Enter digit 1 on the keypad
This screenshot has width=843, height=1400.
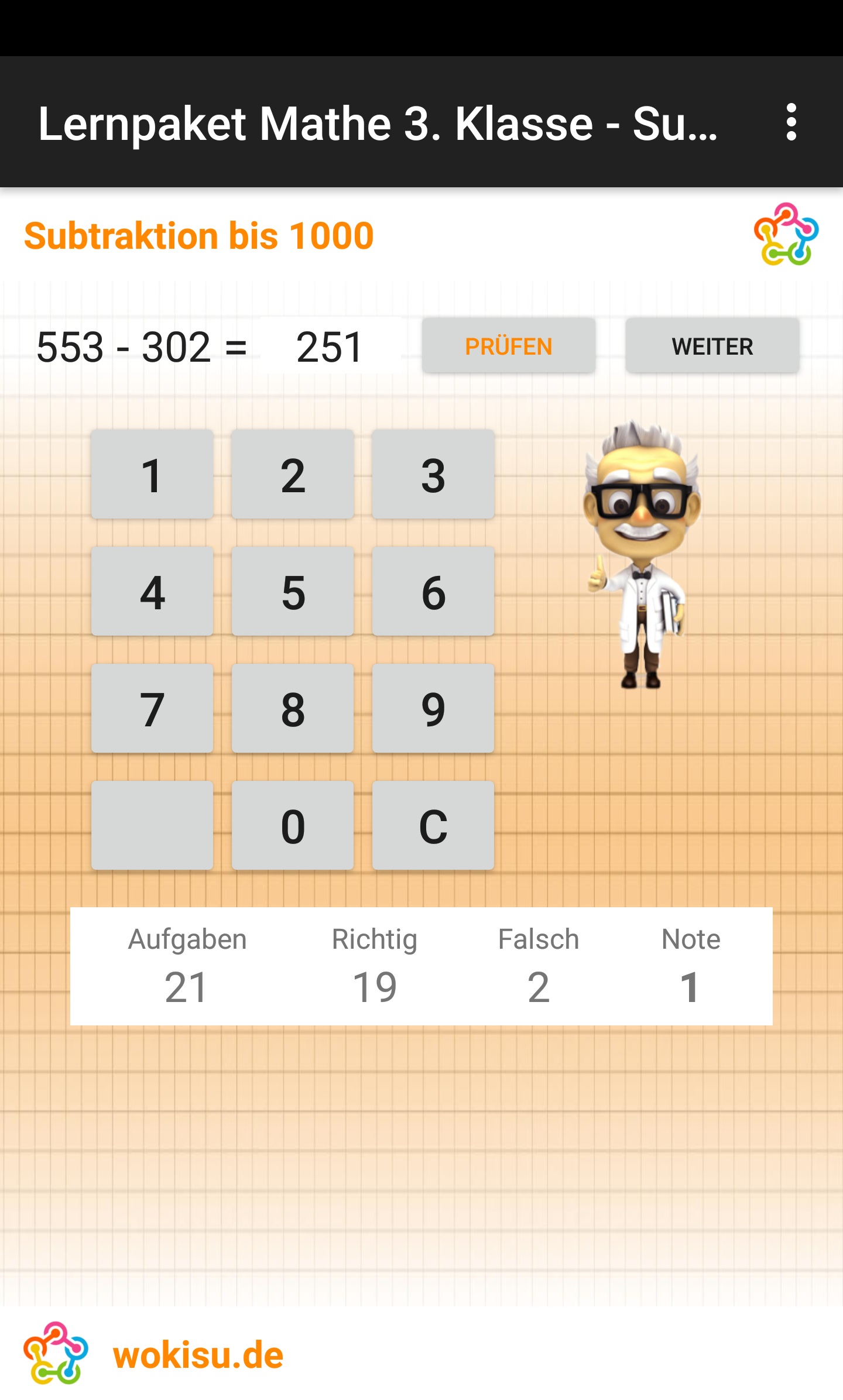click(x=152, y=475)
